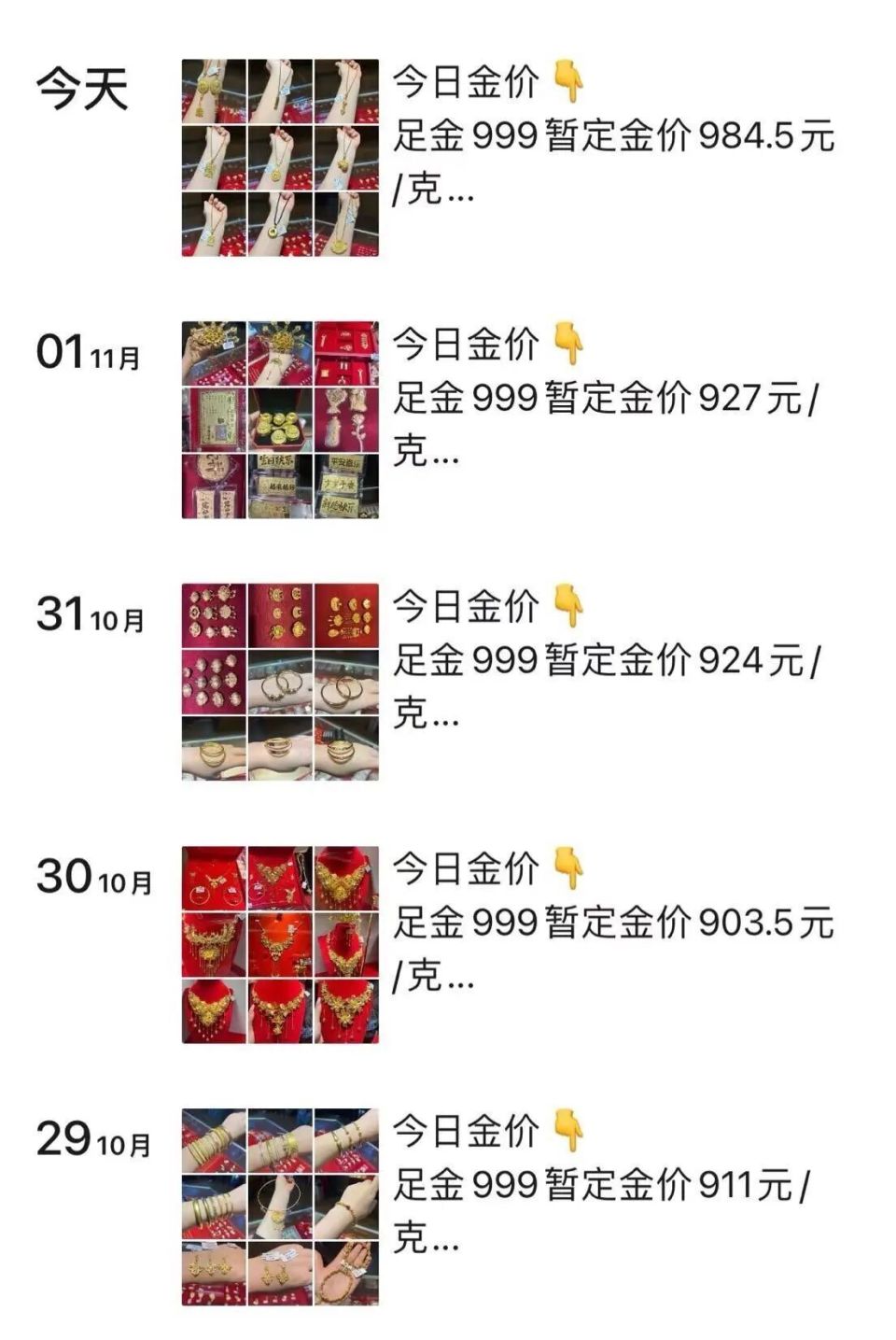The image size is (896, 1340).
Task: Select the 31 10月 date label
Action: tap(89, 616)
